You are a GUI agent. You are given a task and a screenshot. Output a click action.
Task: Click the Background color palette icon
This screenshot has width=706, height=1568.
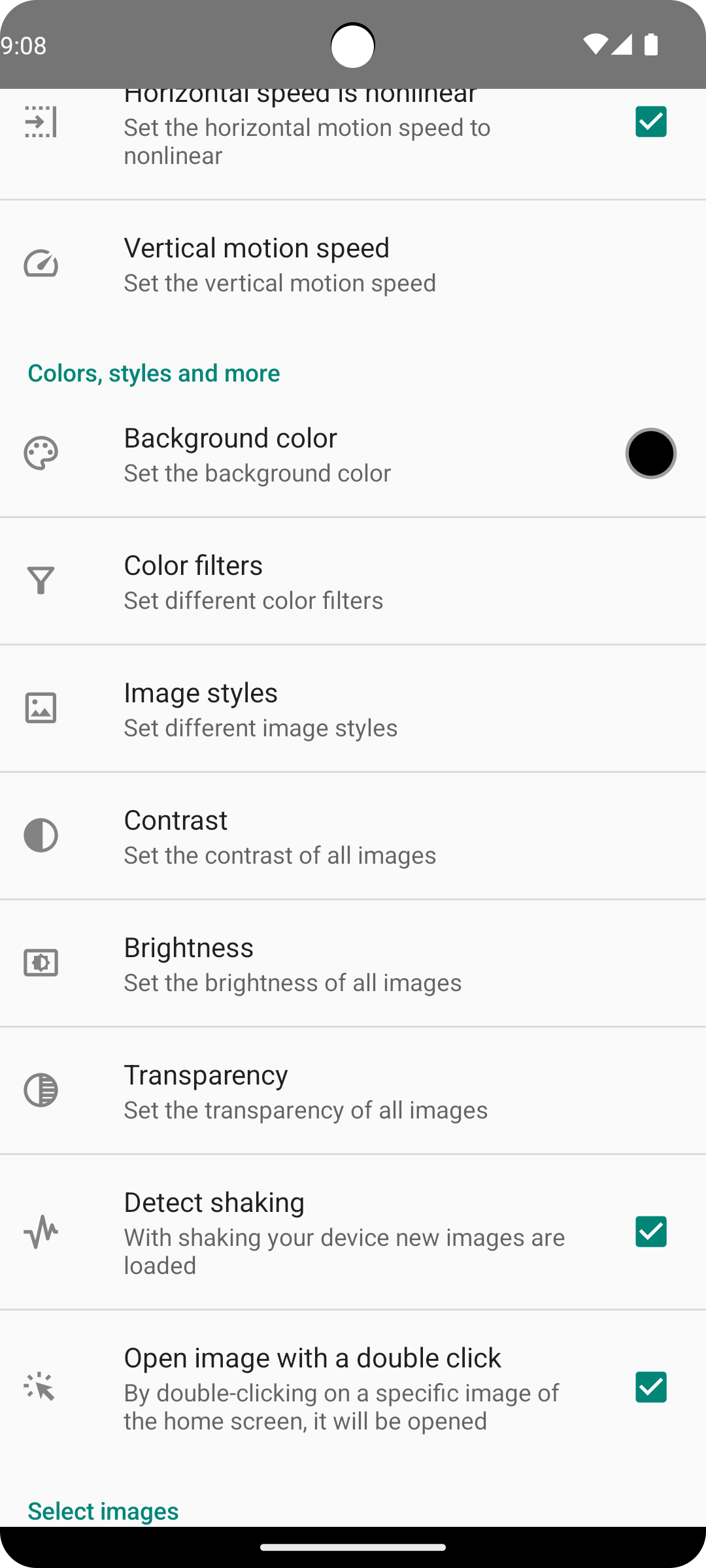pos(41,453)
